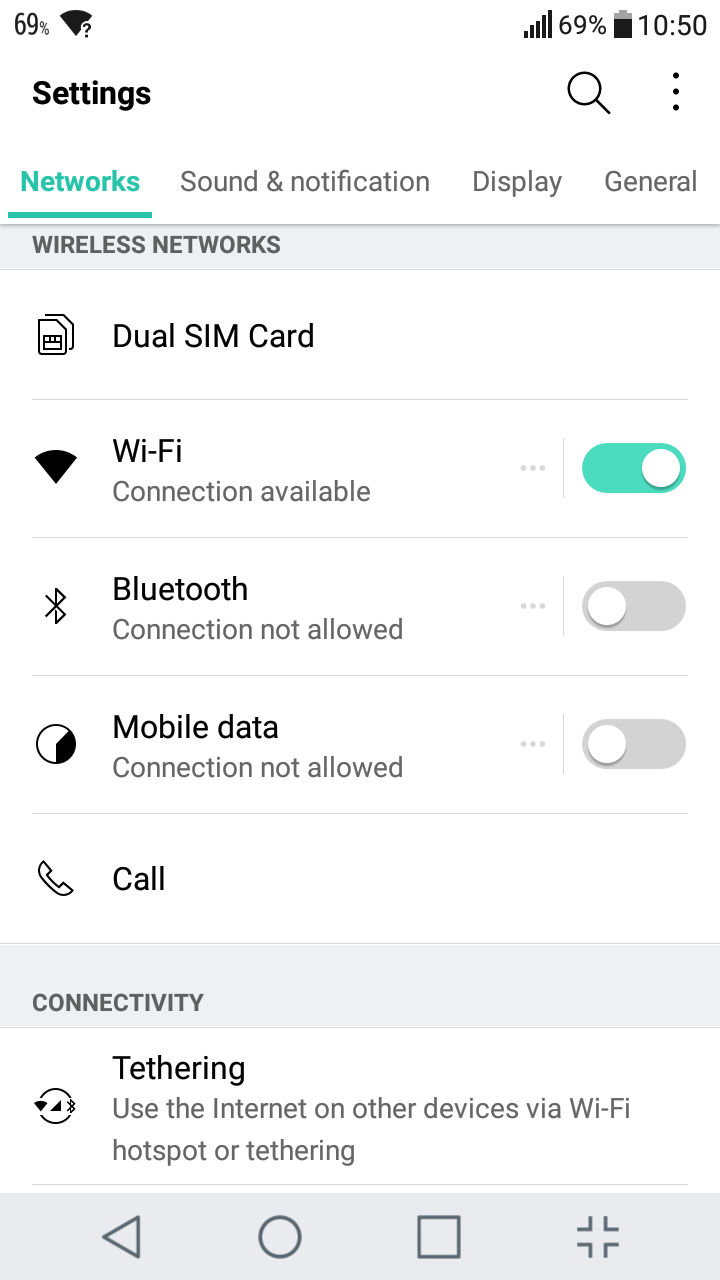The height and width of the screenshot is (1280, 720).
Task: Select the Networks tab
Action: [x=80, y=182]
